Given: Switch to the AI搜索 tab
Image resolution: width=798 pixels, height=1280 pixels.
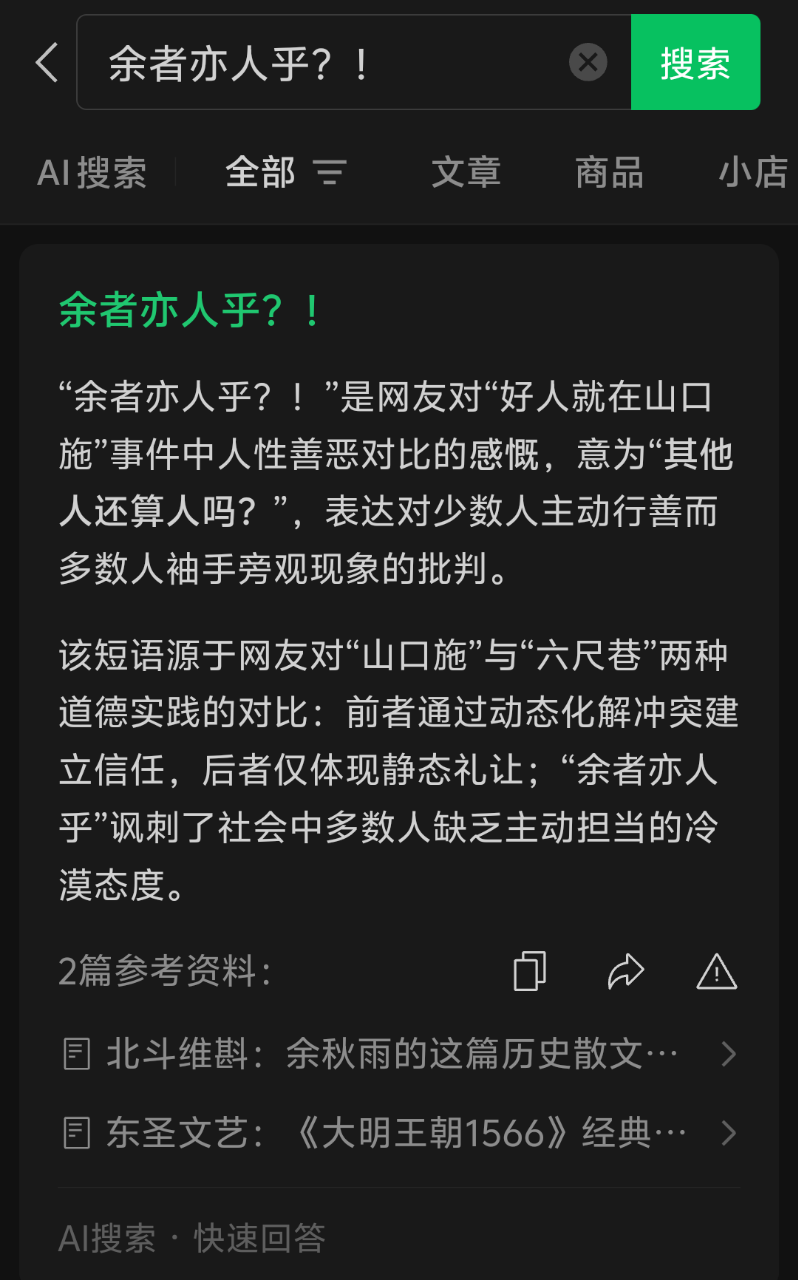Looking at the screenshot, I should pos(92,173).
